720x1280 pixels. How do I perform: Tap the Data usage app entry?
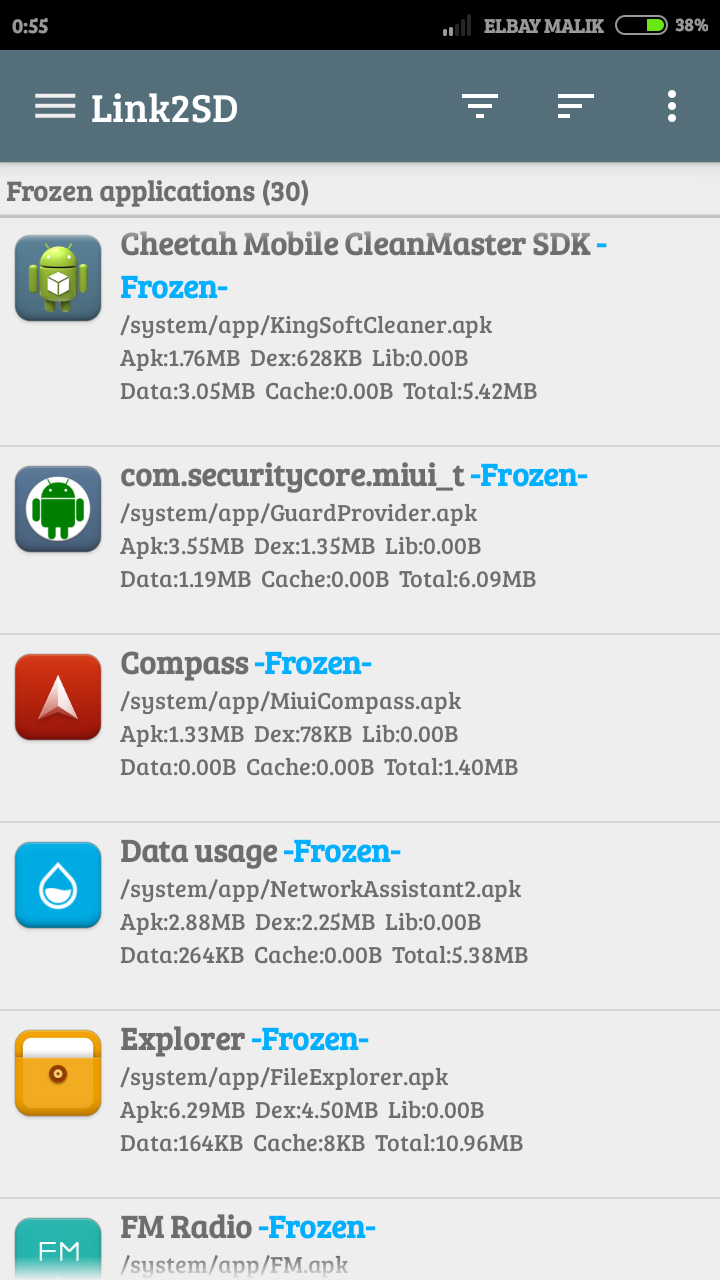tap(360, 916)
